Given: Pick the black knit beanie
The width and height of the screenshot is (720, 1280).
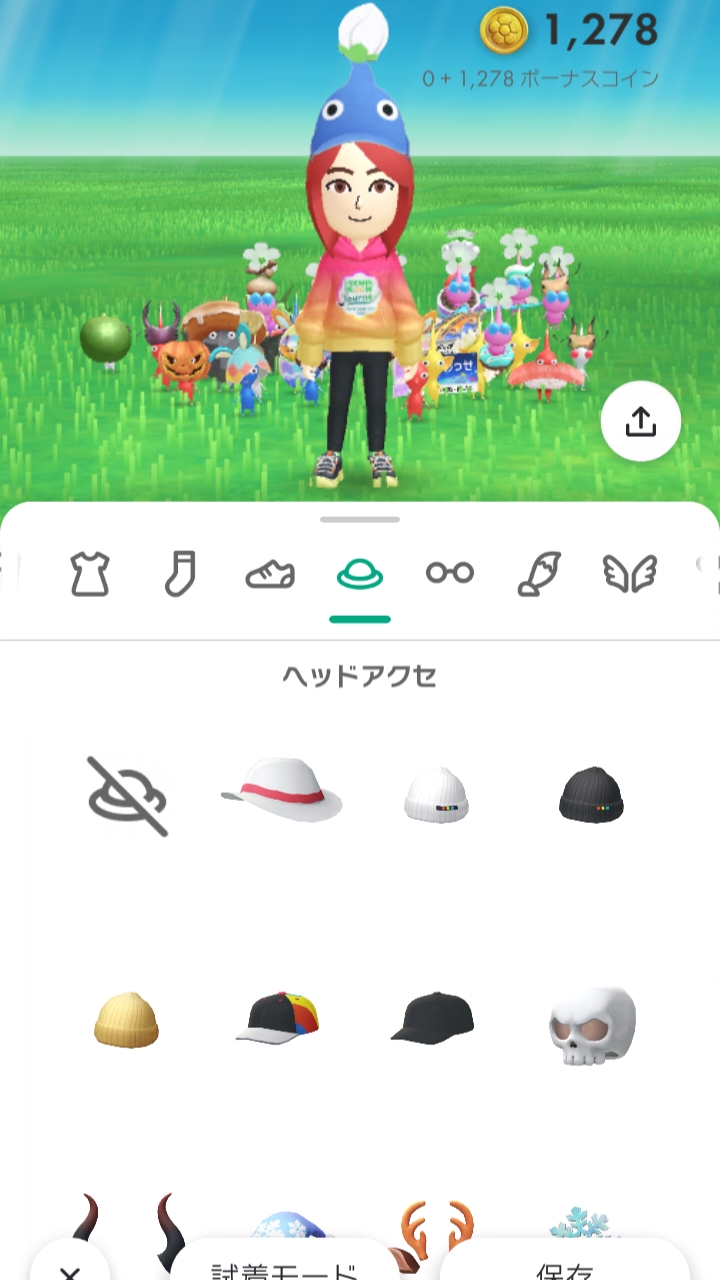Looking at the screenshot, I should pos(591,796).
